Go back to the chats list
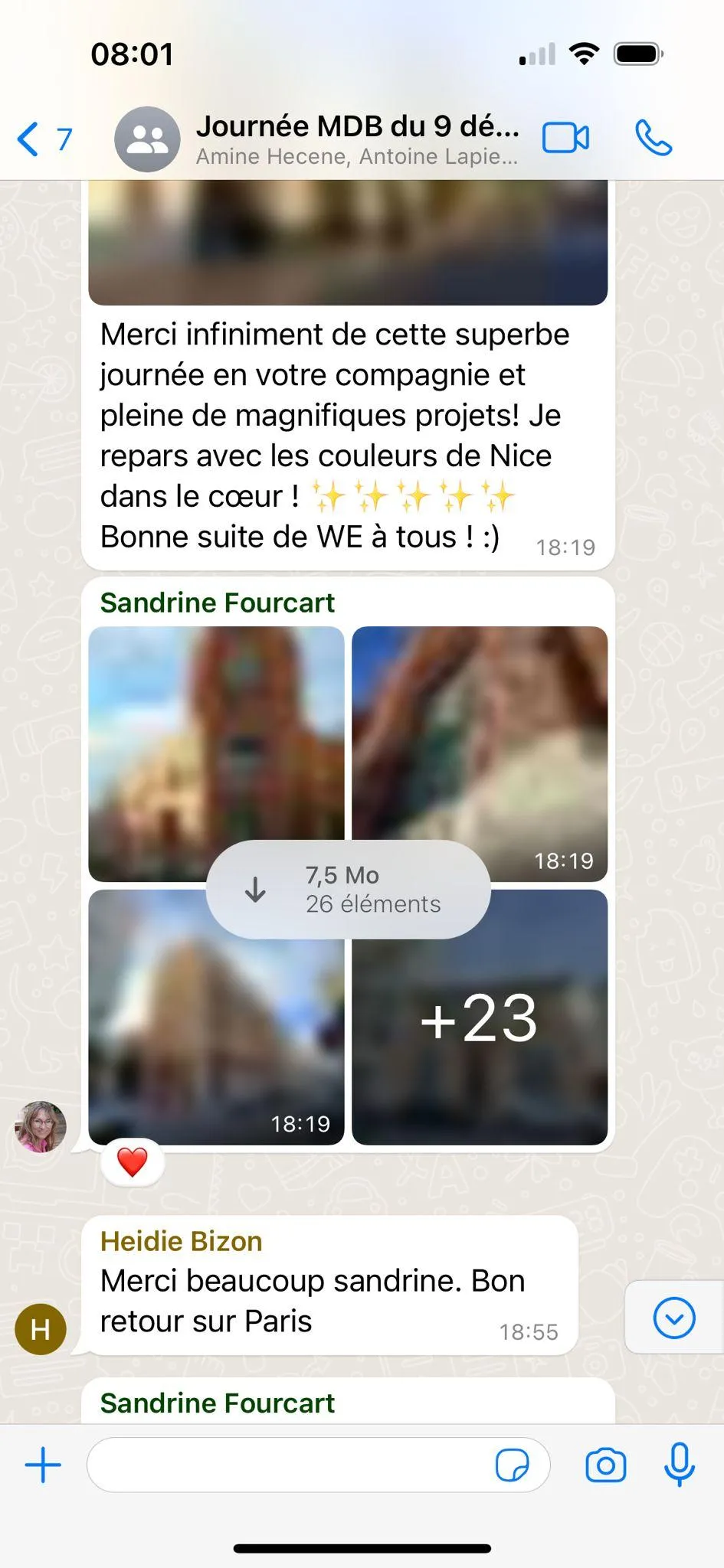Screen dimensions: 724x1568 tap(43, 139)
